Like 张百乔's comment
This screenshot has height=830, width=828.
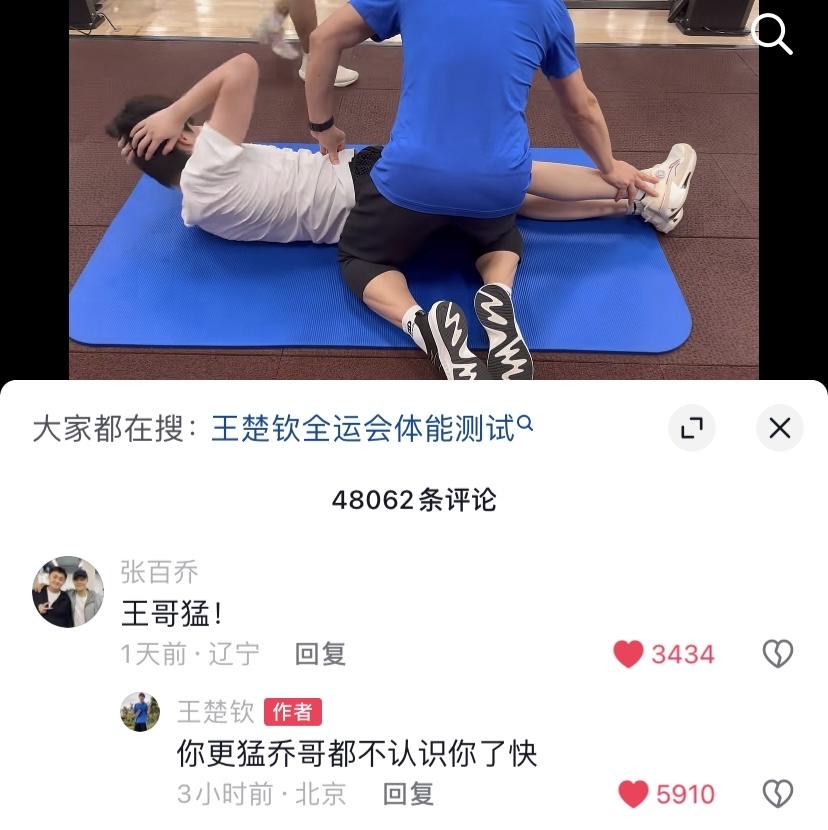(629, 654)
